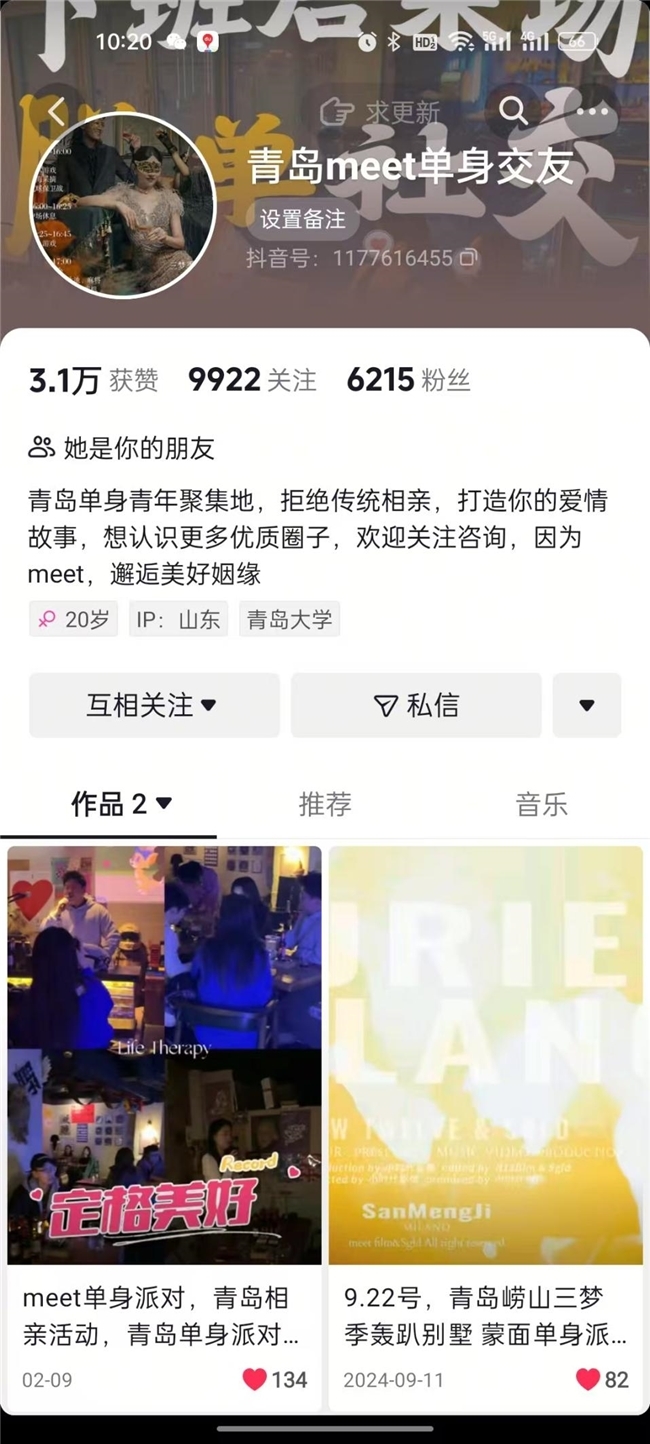The height and width of the screenshot is (1444, 650).
Task: Go back using the top-left arrow
Action: [x=57, y=111]
